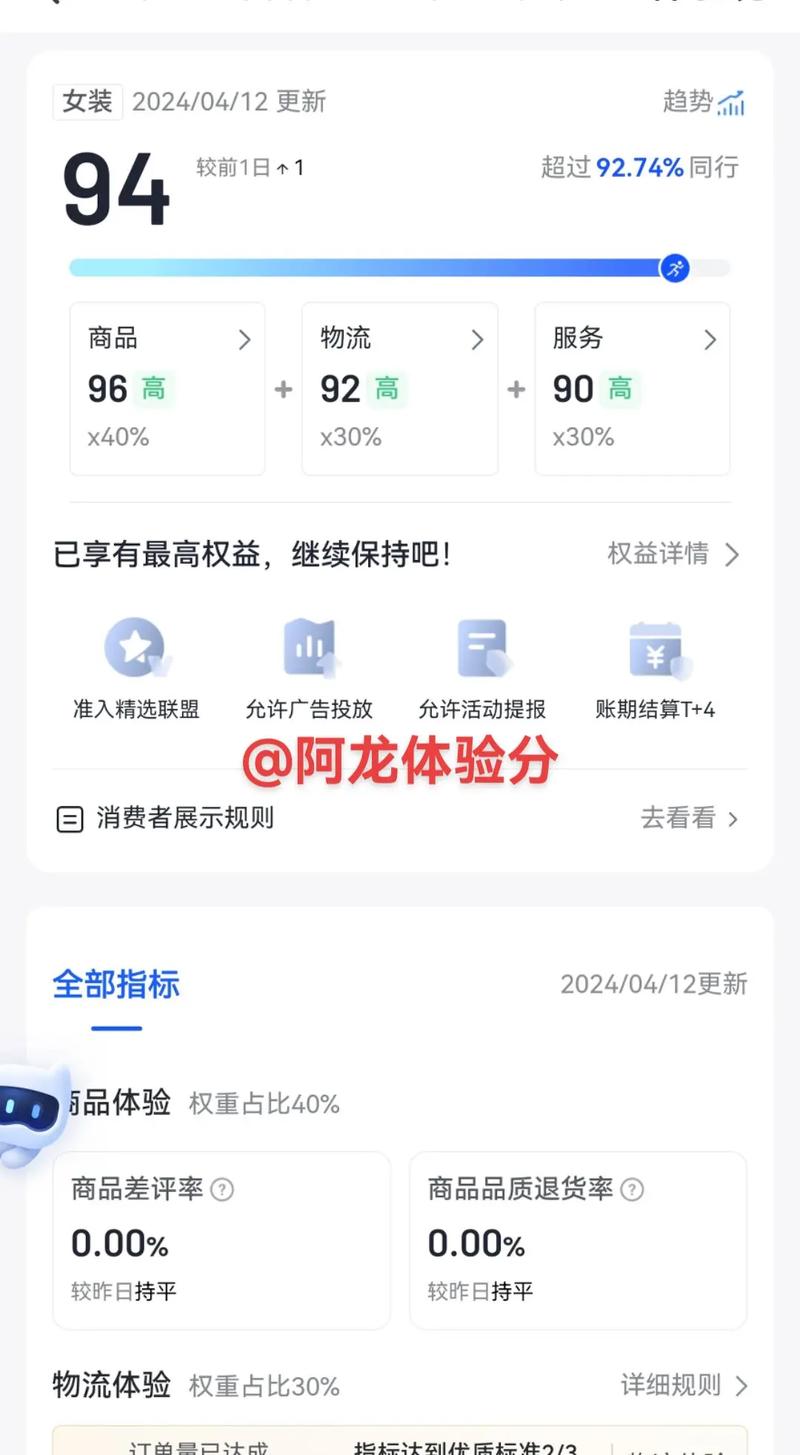
Task: Expand the 物流 score card details
Action: 478,340
